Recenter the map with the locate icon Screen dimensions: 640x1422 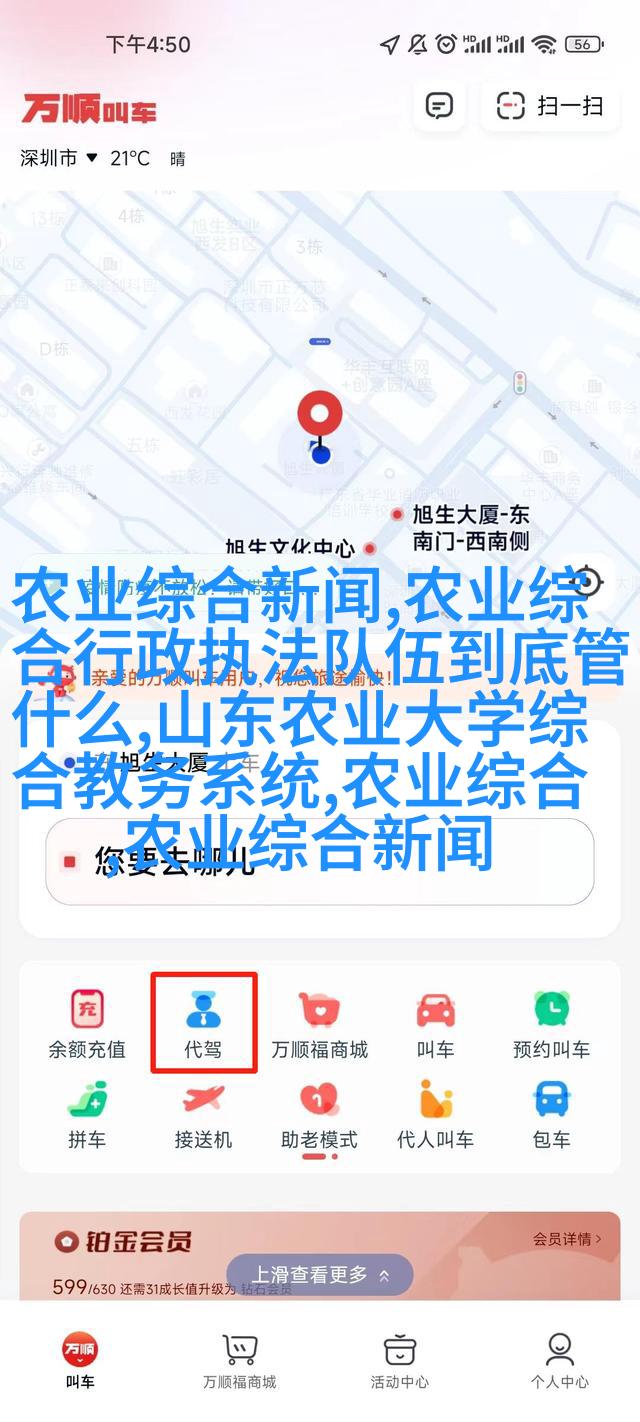point(587,582)
